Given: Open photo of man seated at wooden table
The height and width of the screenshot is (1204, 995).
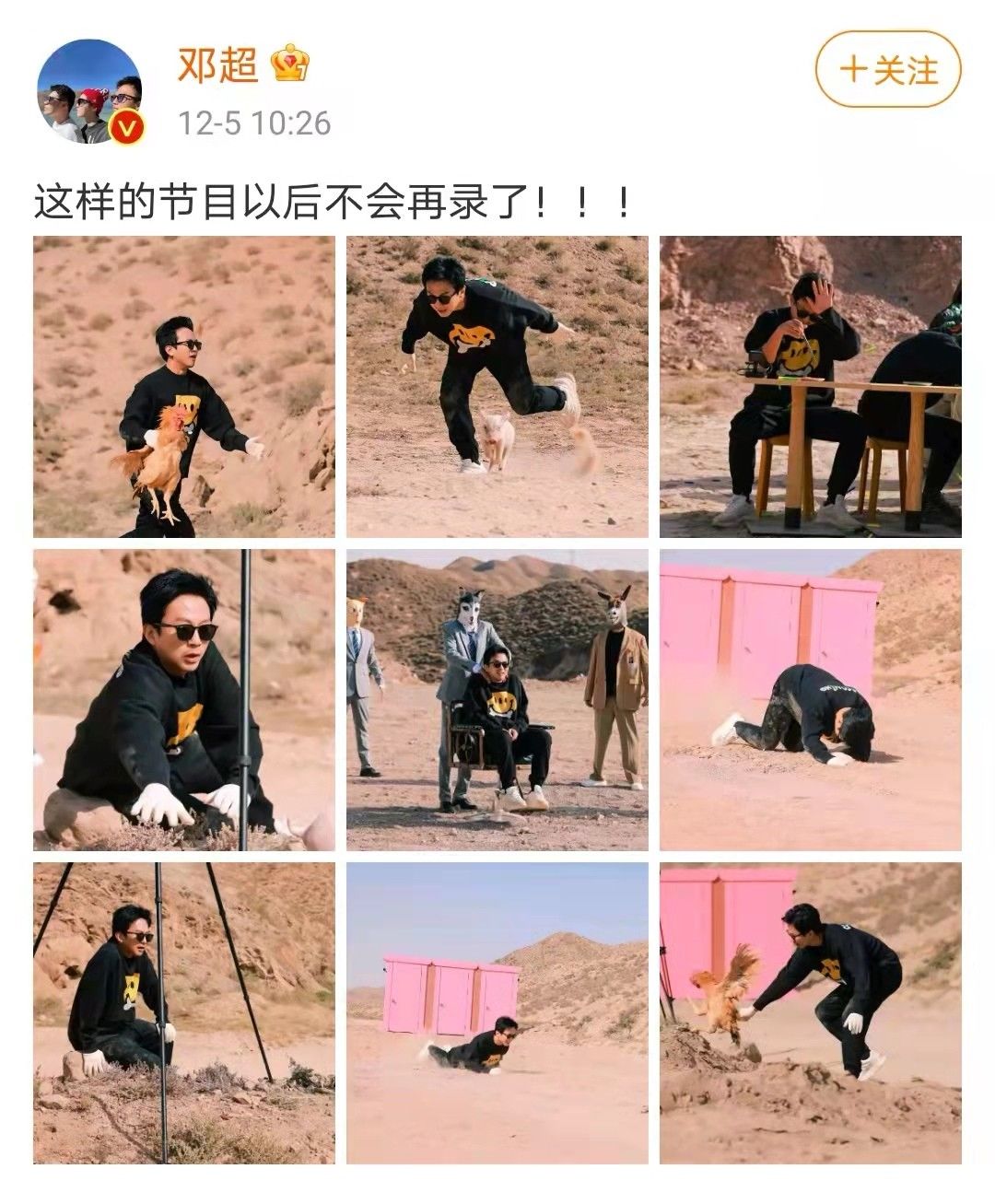Looking at the screenshot, I should point(810,387).
